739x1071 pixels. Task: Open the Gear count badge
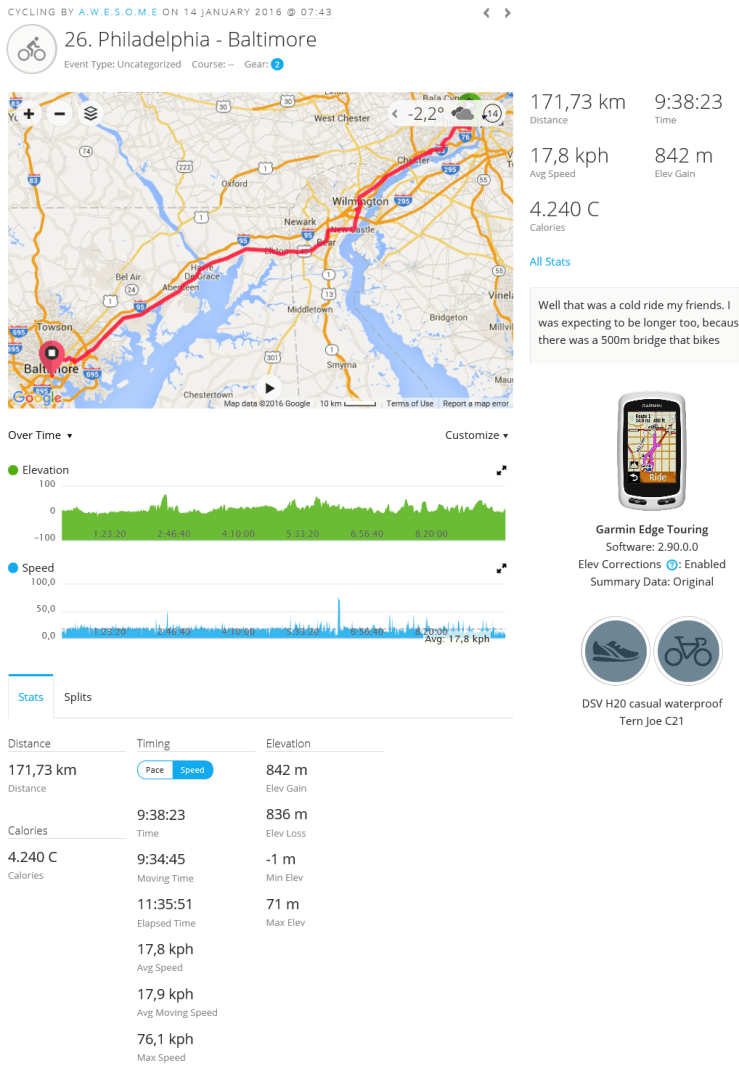click(277, 64)
